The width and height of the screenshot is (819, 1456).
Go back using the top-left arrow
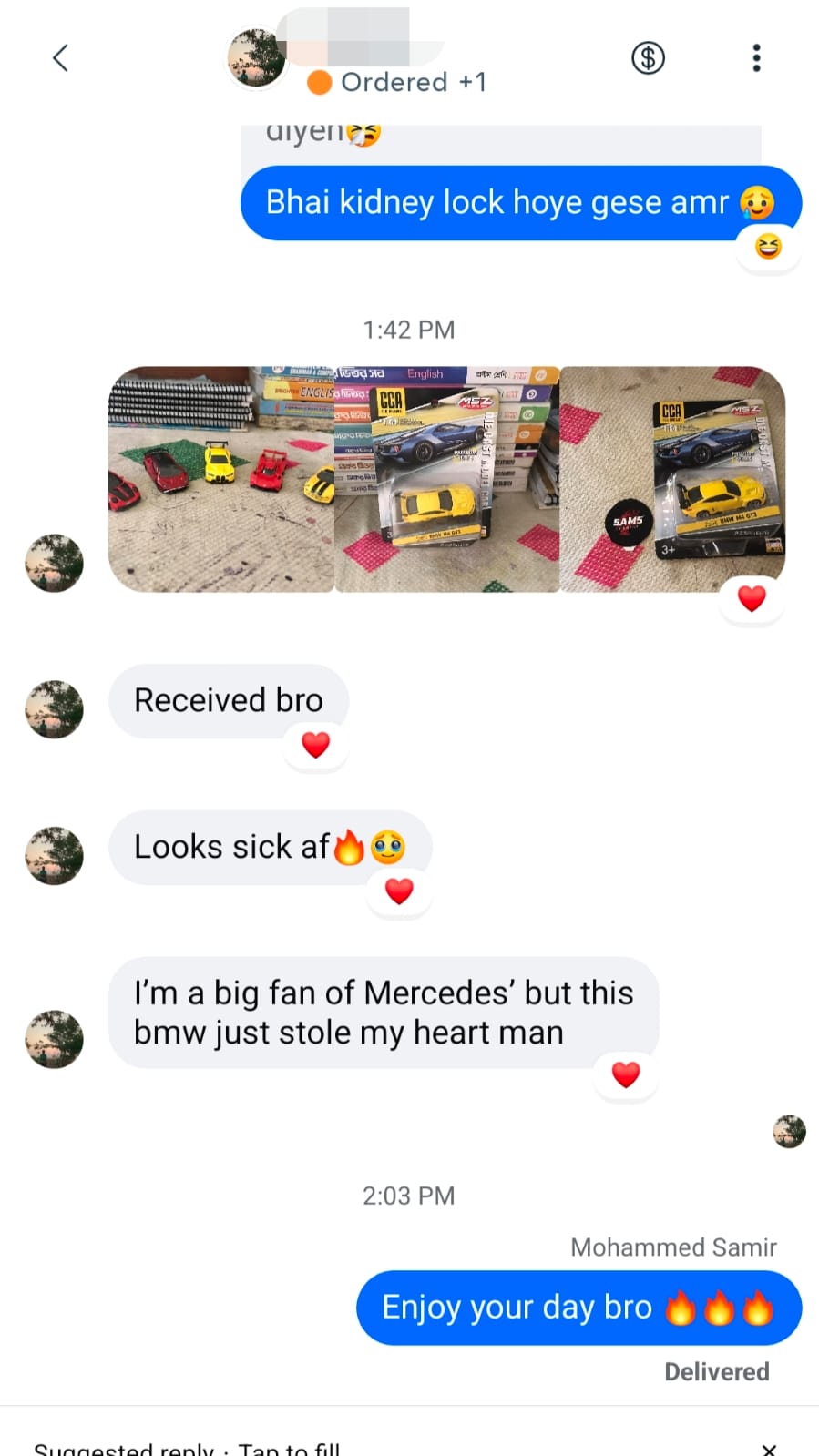[x=60, y=58]
